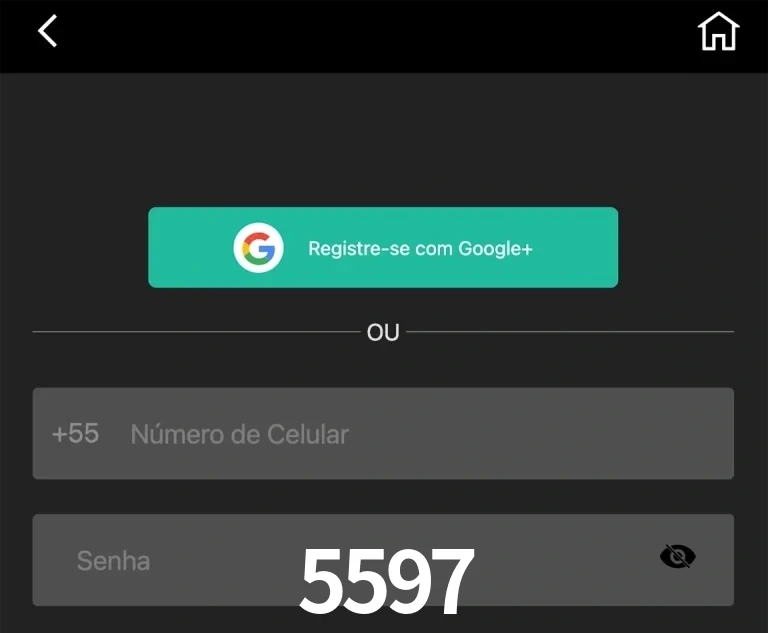Select the +55 country code

[75, 434]
